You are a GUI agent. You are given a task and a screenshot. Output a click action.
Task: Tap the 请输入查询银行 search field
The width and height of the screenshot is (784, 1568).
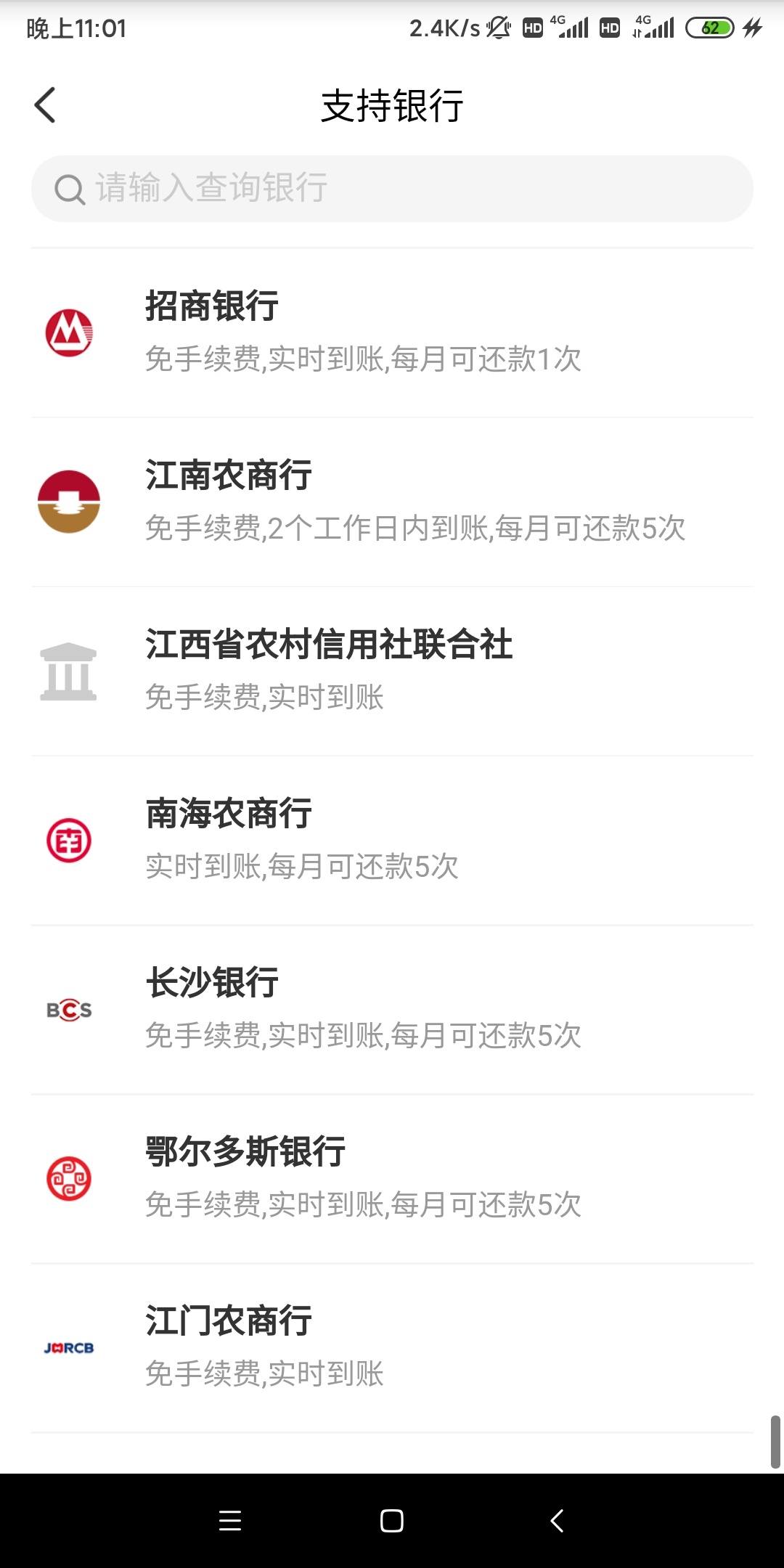(392, 189)
